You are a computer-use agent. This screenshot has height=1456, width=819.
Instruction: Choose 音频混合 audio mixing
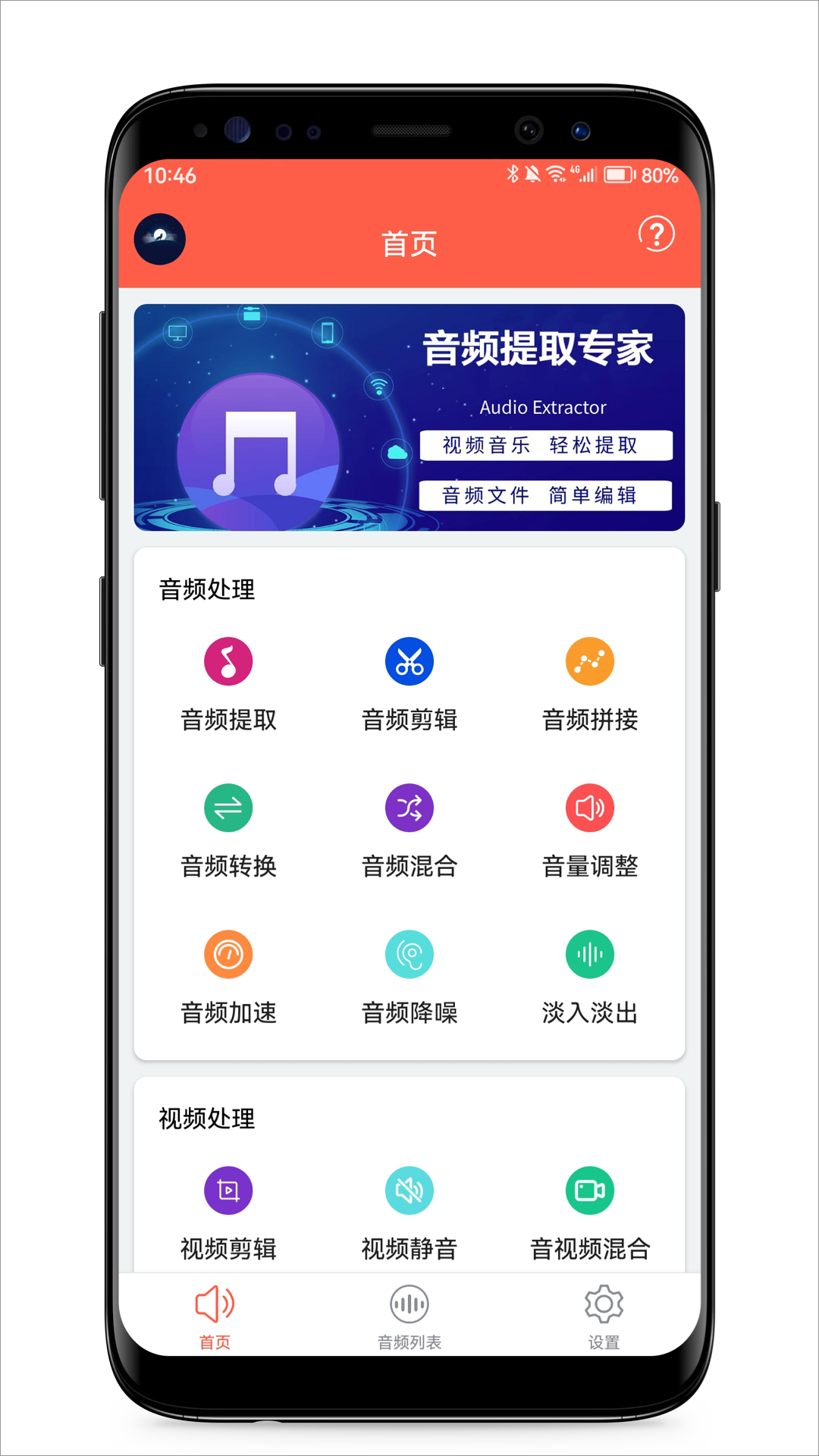[x=409, y=830]
